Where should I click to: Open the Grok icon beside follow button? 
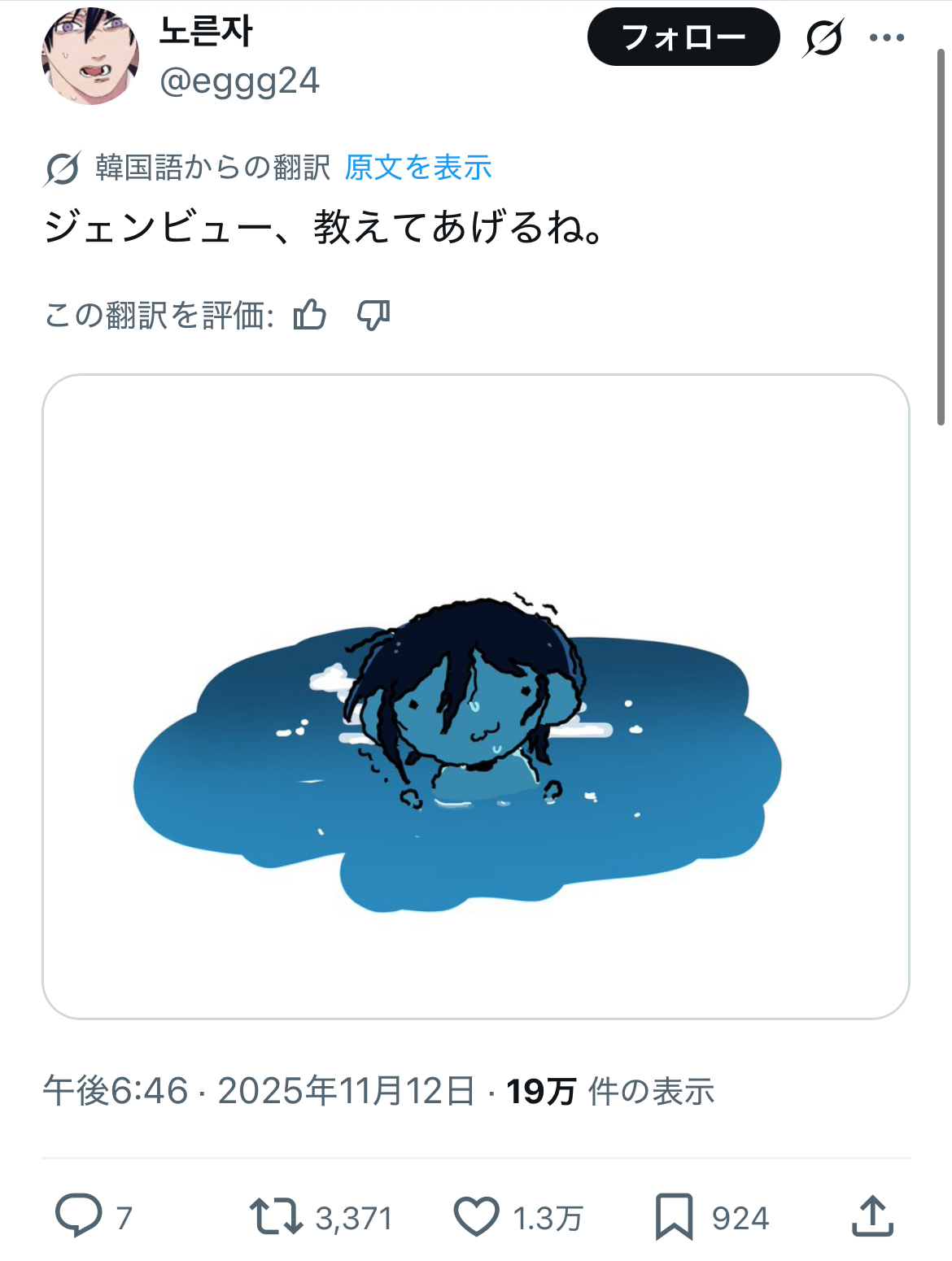click(823, 37)
